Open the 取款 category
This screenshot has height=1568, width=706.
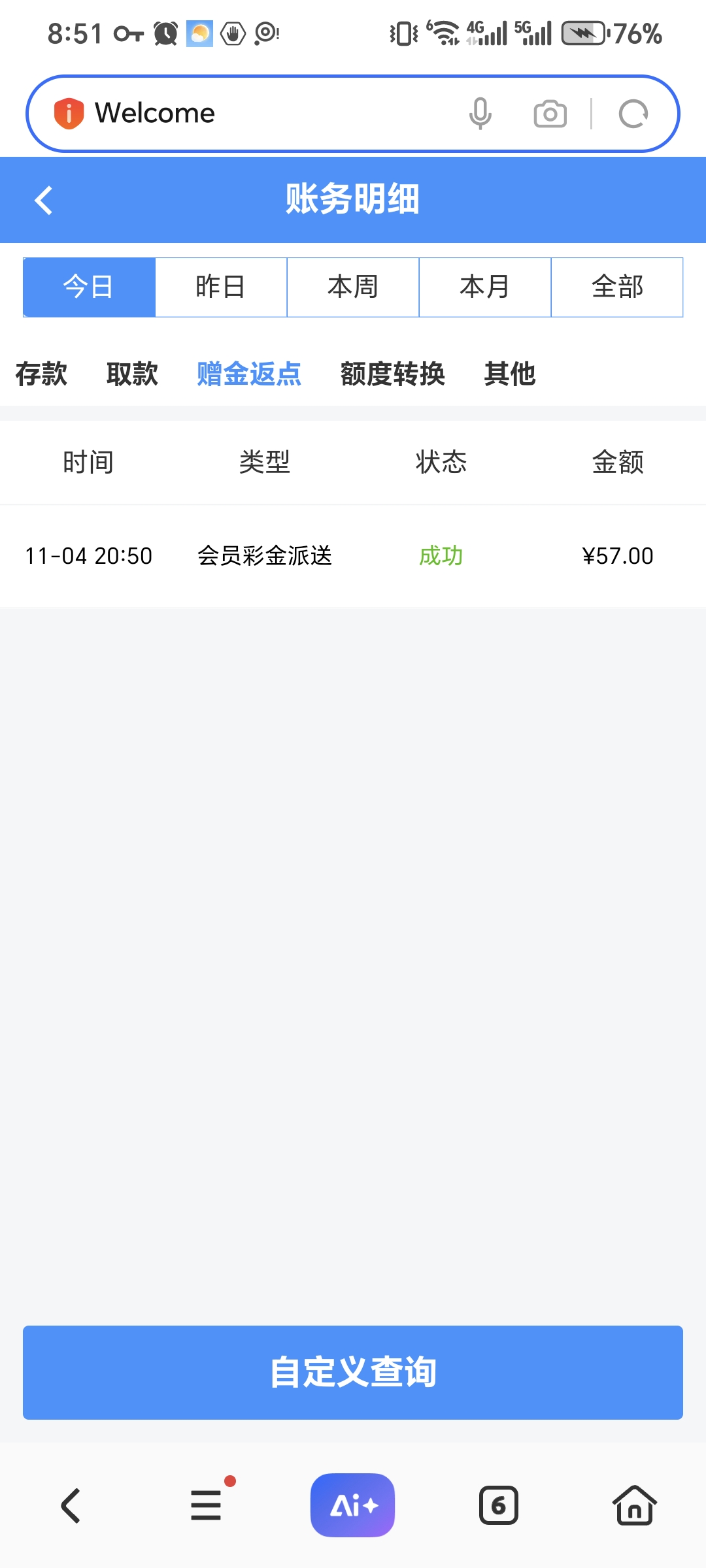tap(132, 374)
